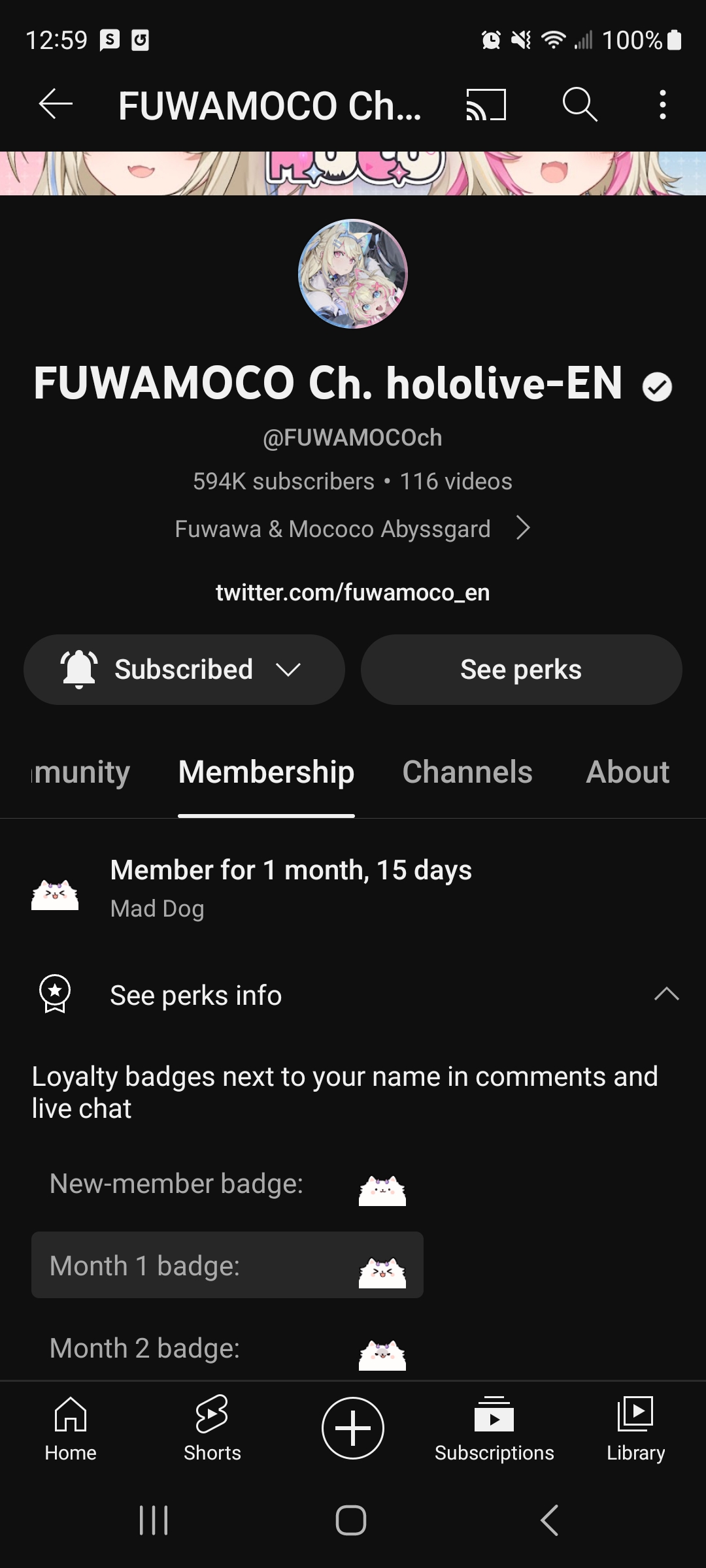The image size is (706, 1568).
Task: Switch to the About tab
Action: pos(628,772)
